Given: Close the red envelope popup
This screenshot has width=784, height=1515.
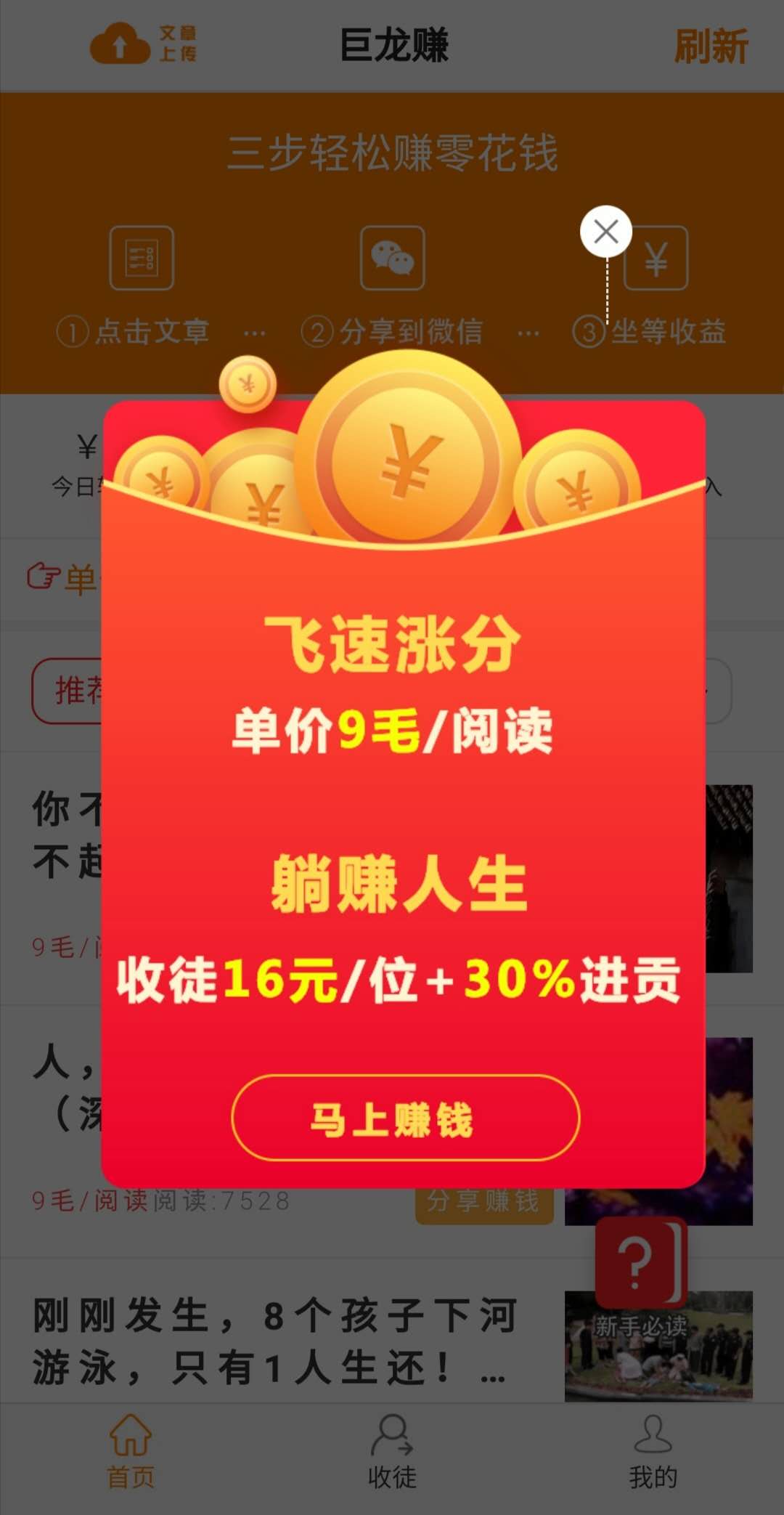Looking at the screenshot, I should (606, 232).
